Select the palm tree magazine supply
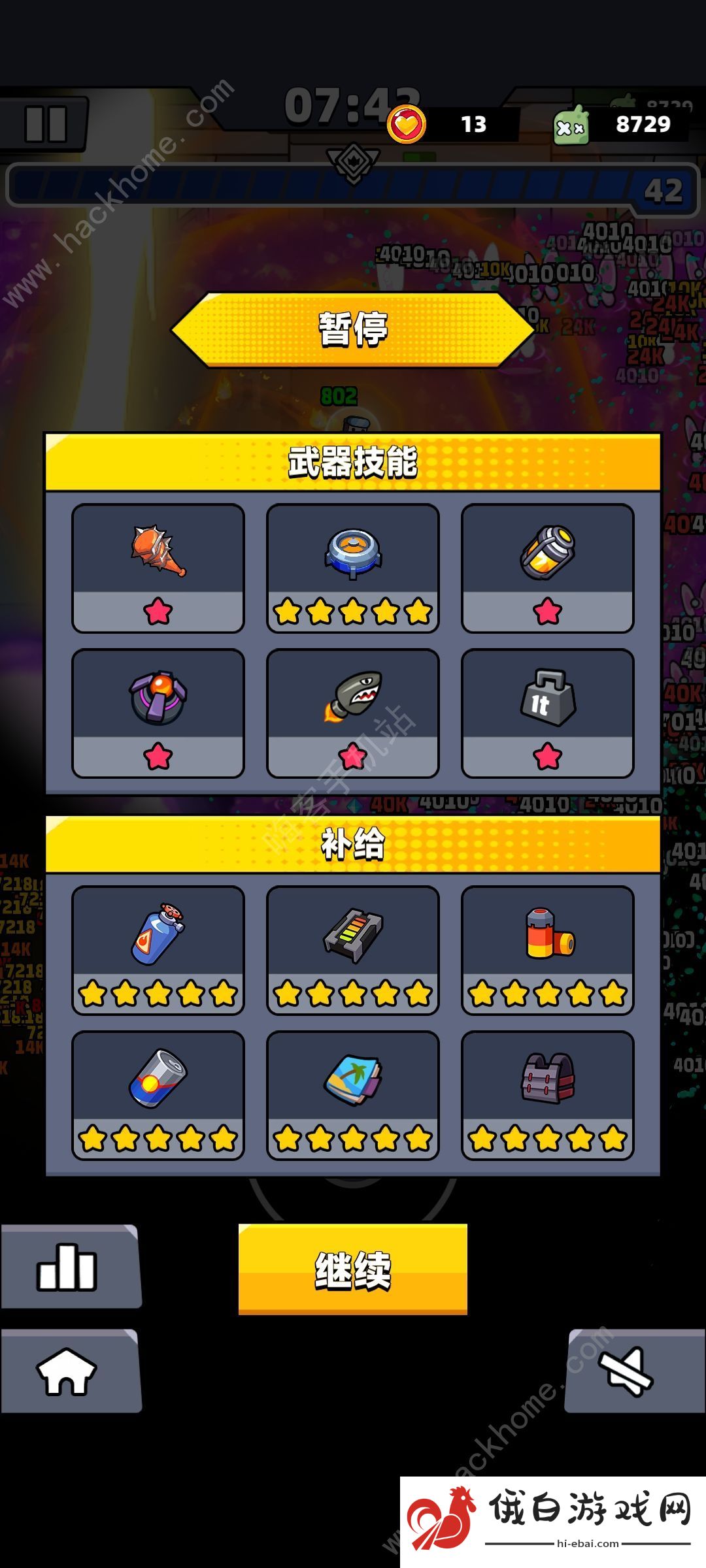The height and width of the screenshot is (1568, 706). [353, 1094]
